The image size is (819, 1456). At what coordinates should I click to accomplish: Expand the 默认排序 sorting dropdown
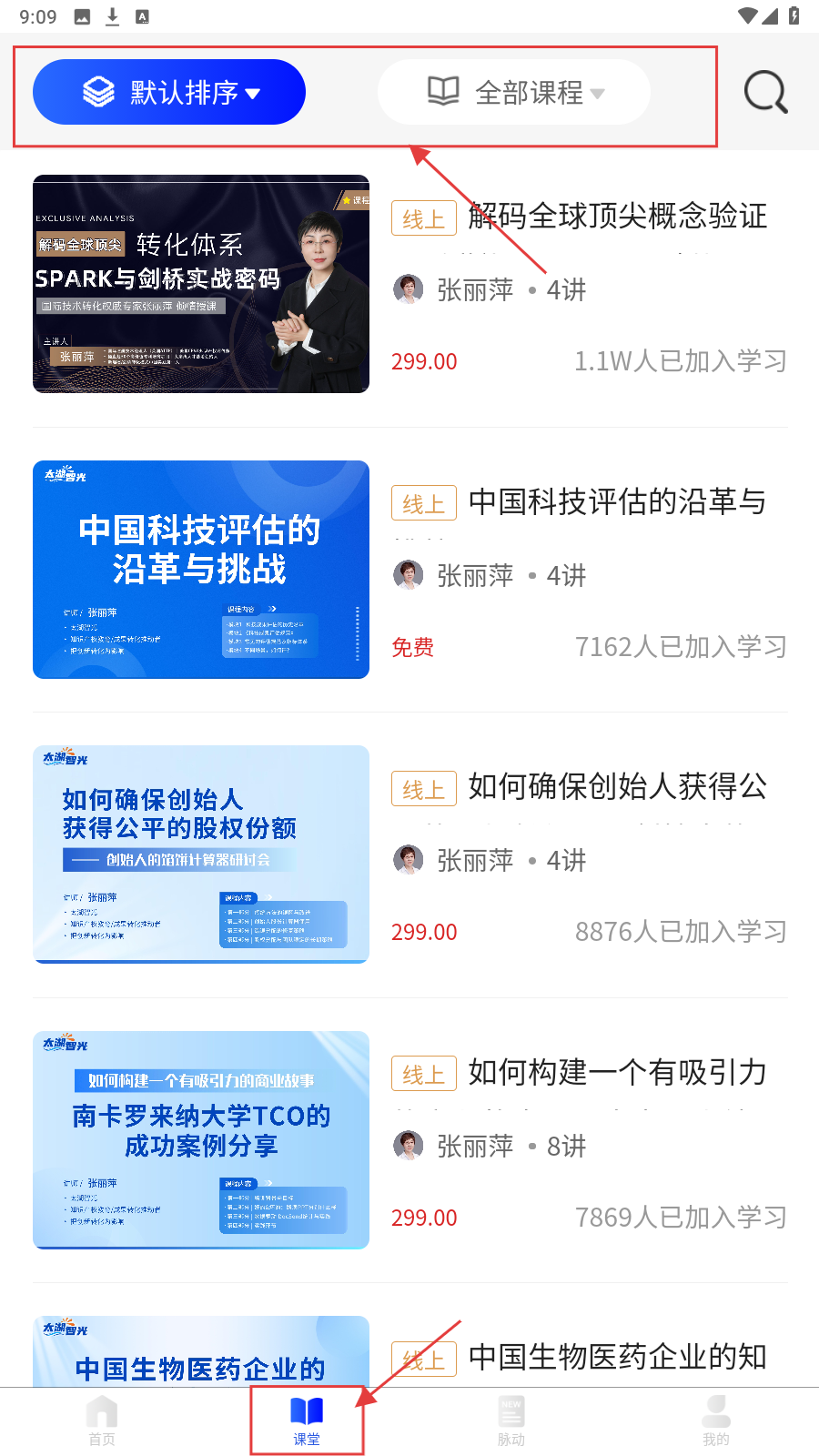169,92
